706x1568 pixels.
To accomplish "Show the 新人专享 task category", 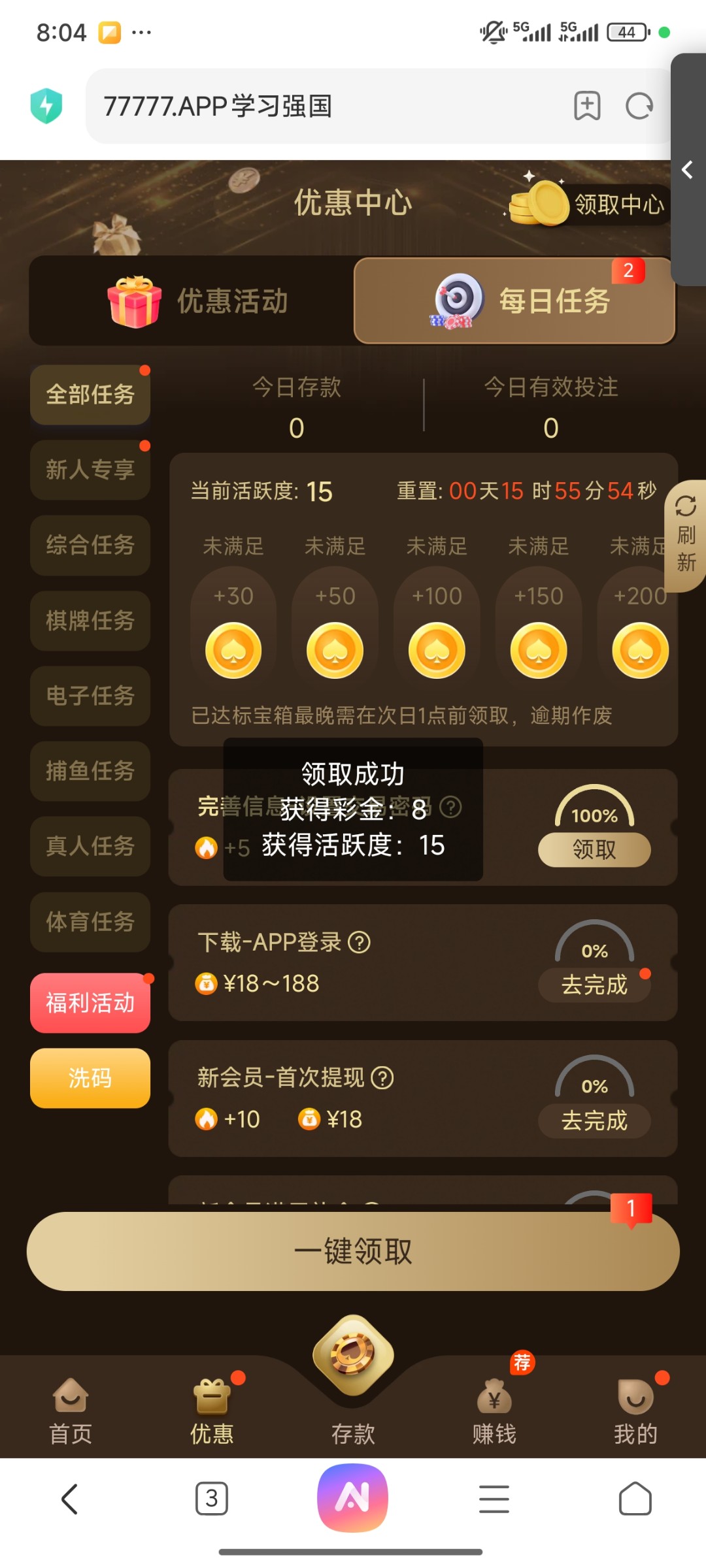I will tap(90, 470).
